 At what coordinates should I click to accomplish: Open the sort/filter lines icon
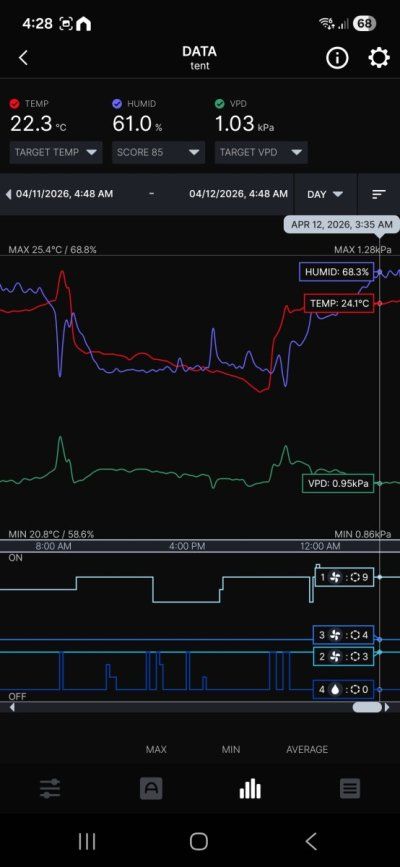(379, 194)
